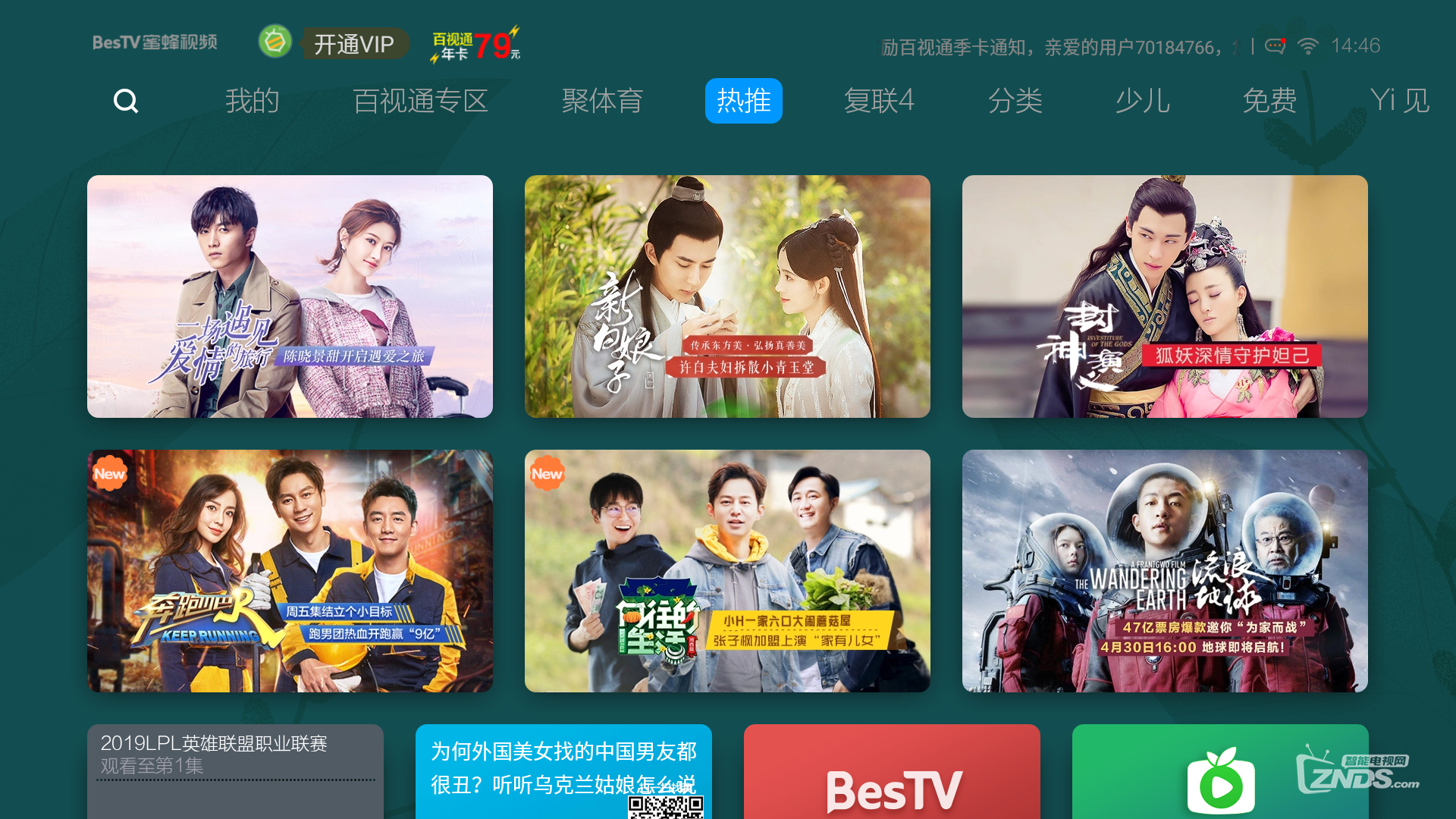Open the green play app tile

[x=1220, y=773]
